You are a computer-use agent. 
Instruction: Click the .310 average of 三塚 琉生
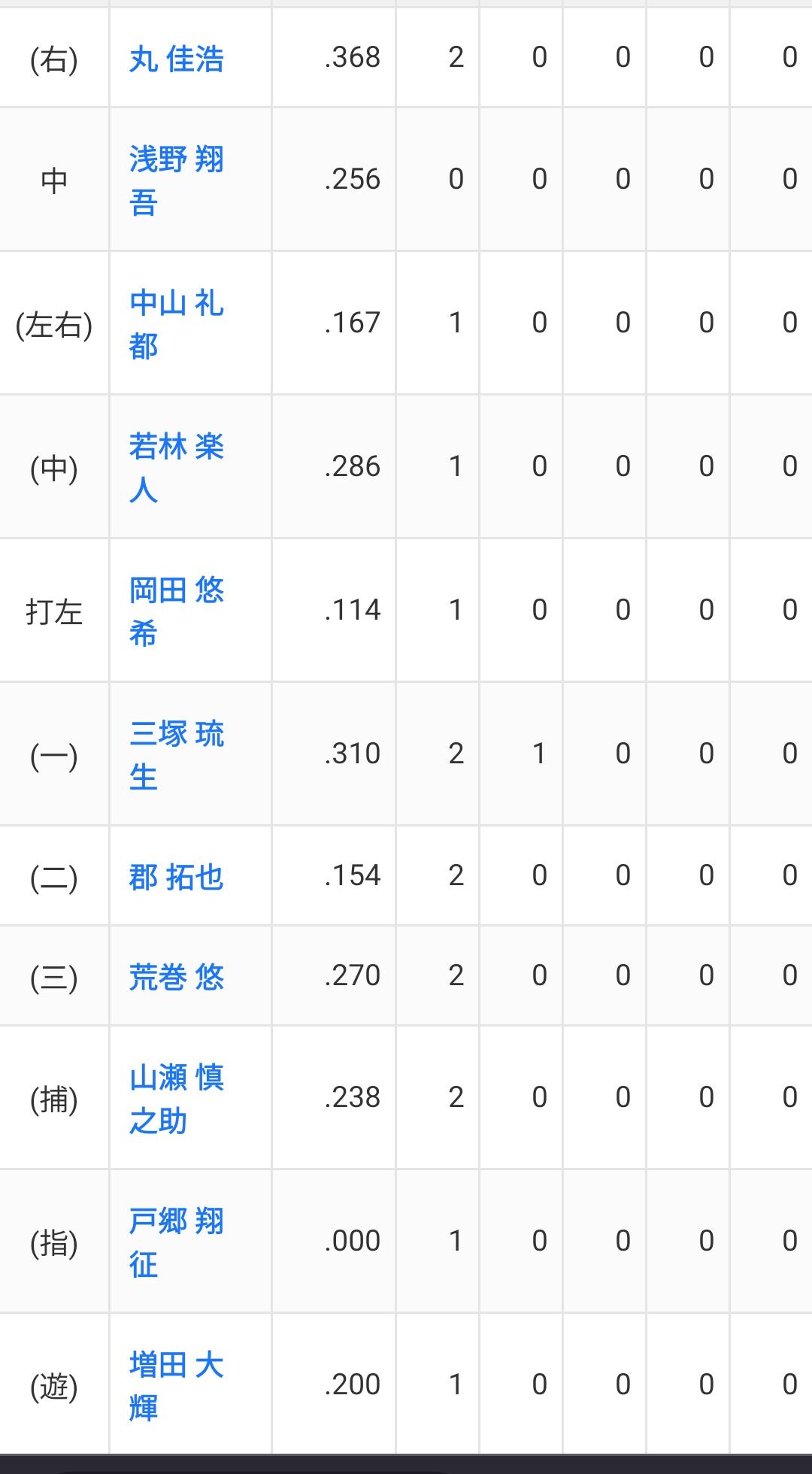coord(353,754)
